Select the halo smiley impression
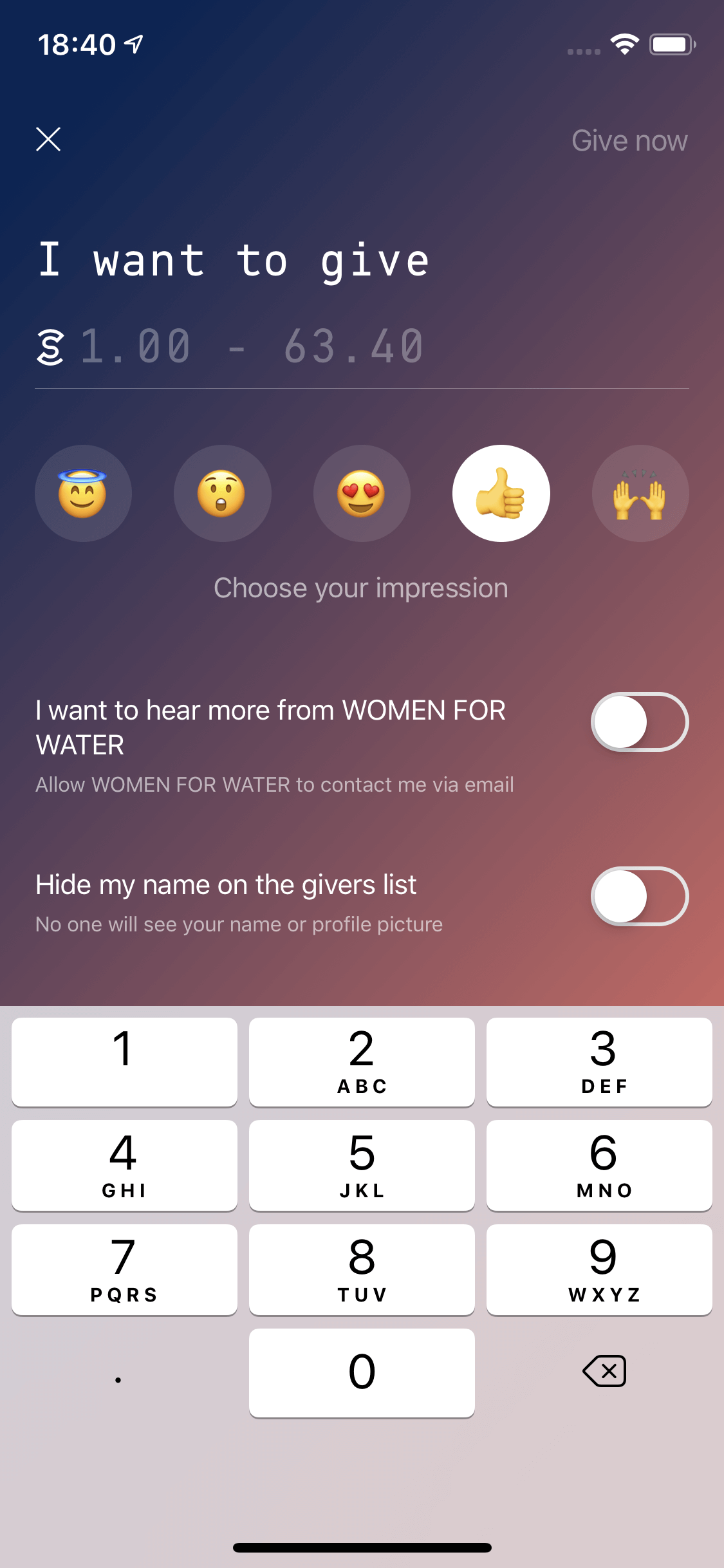The width and height of the screenshot is (724, 1568). [x=83, y=493]
